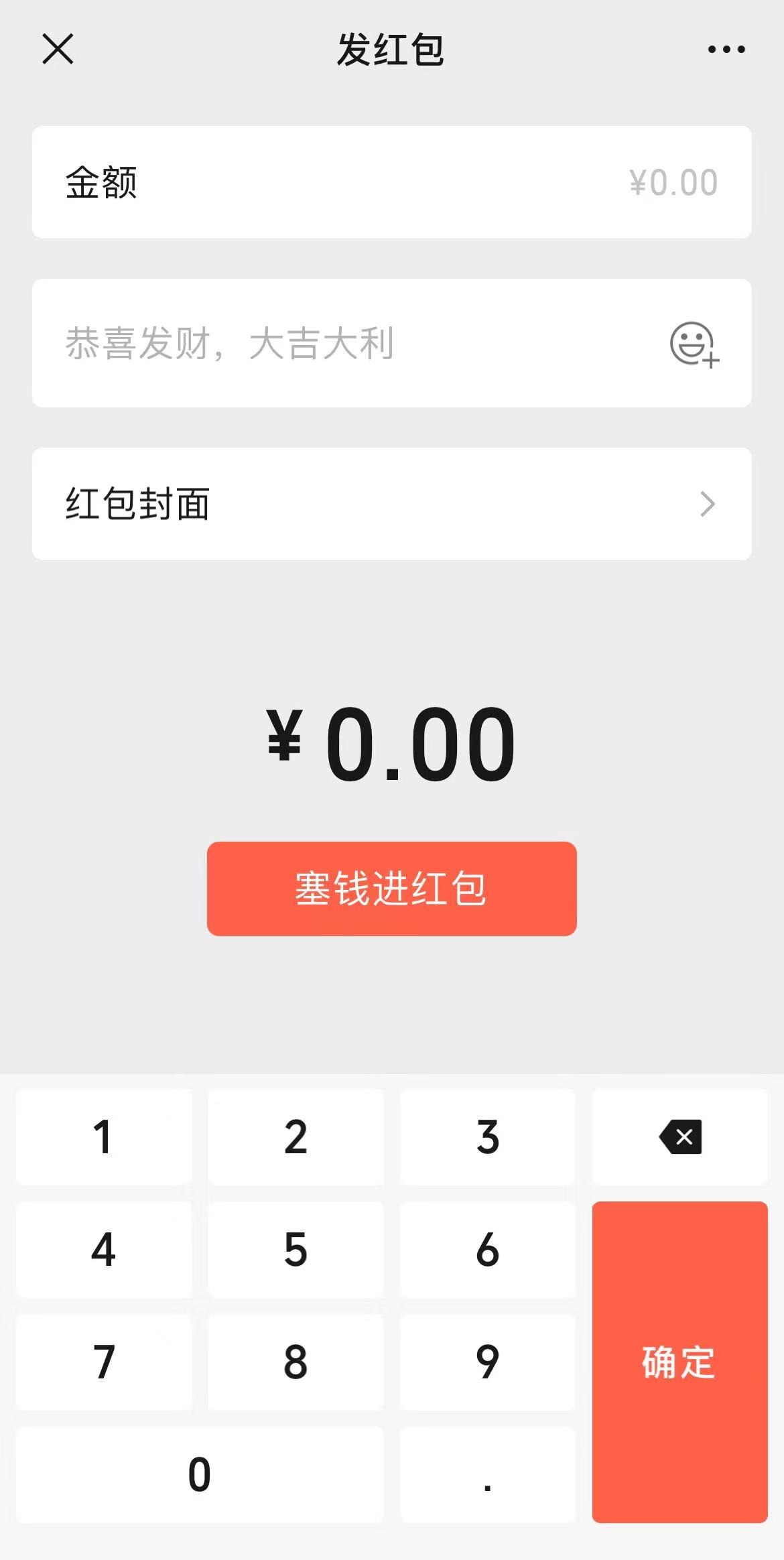784x1560 pixels.
Task: Enter digit 6 on keypad
Action: click(x=488, y=1250)
